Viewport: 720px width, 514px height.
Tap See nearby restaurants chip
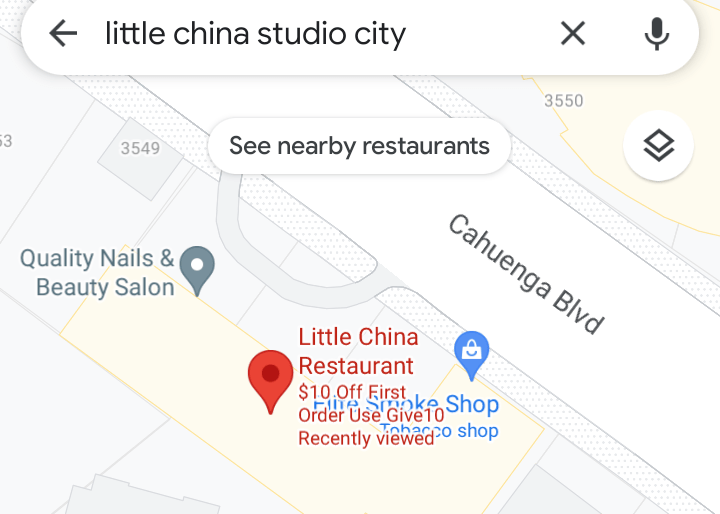click(359, 146)
